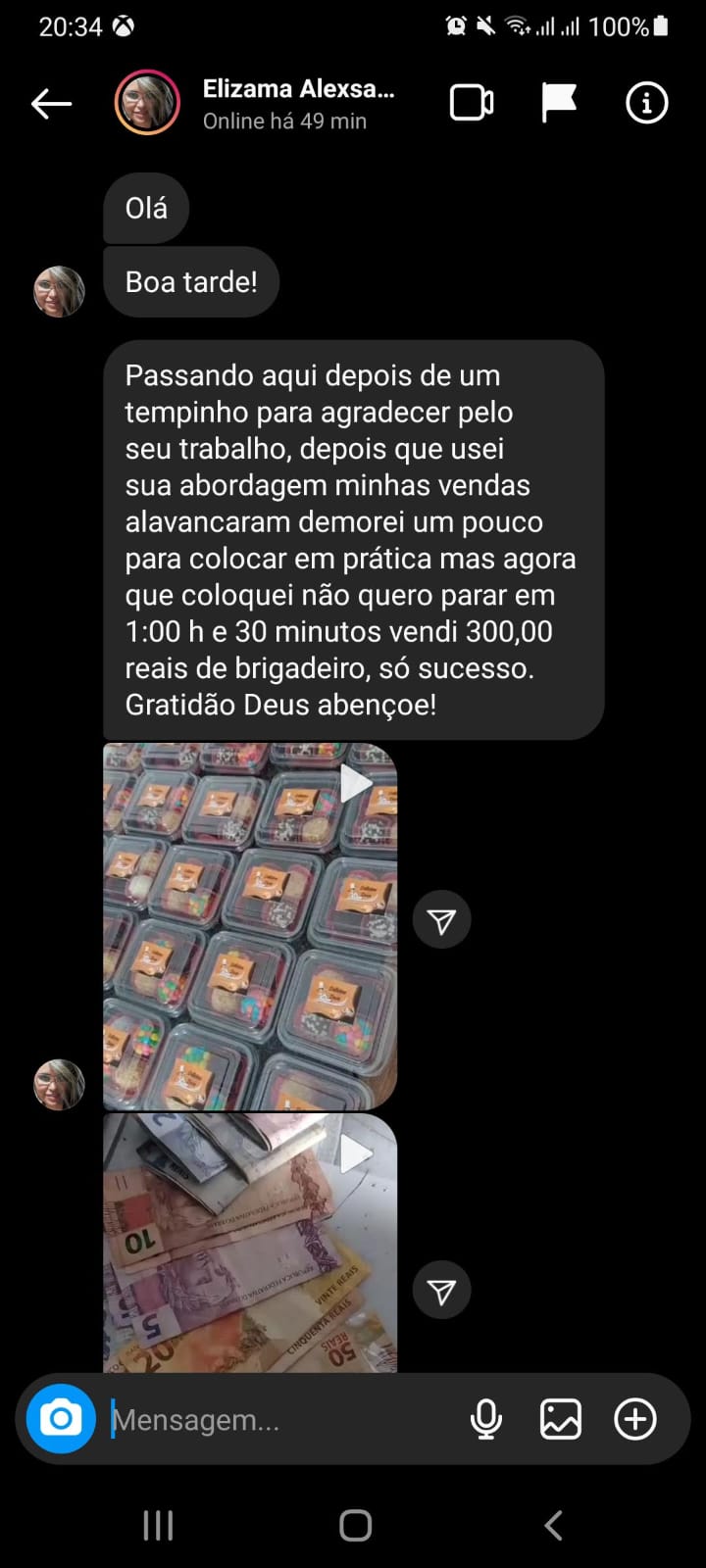Open conversation info details

[x=646, y=103]
